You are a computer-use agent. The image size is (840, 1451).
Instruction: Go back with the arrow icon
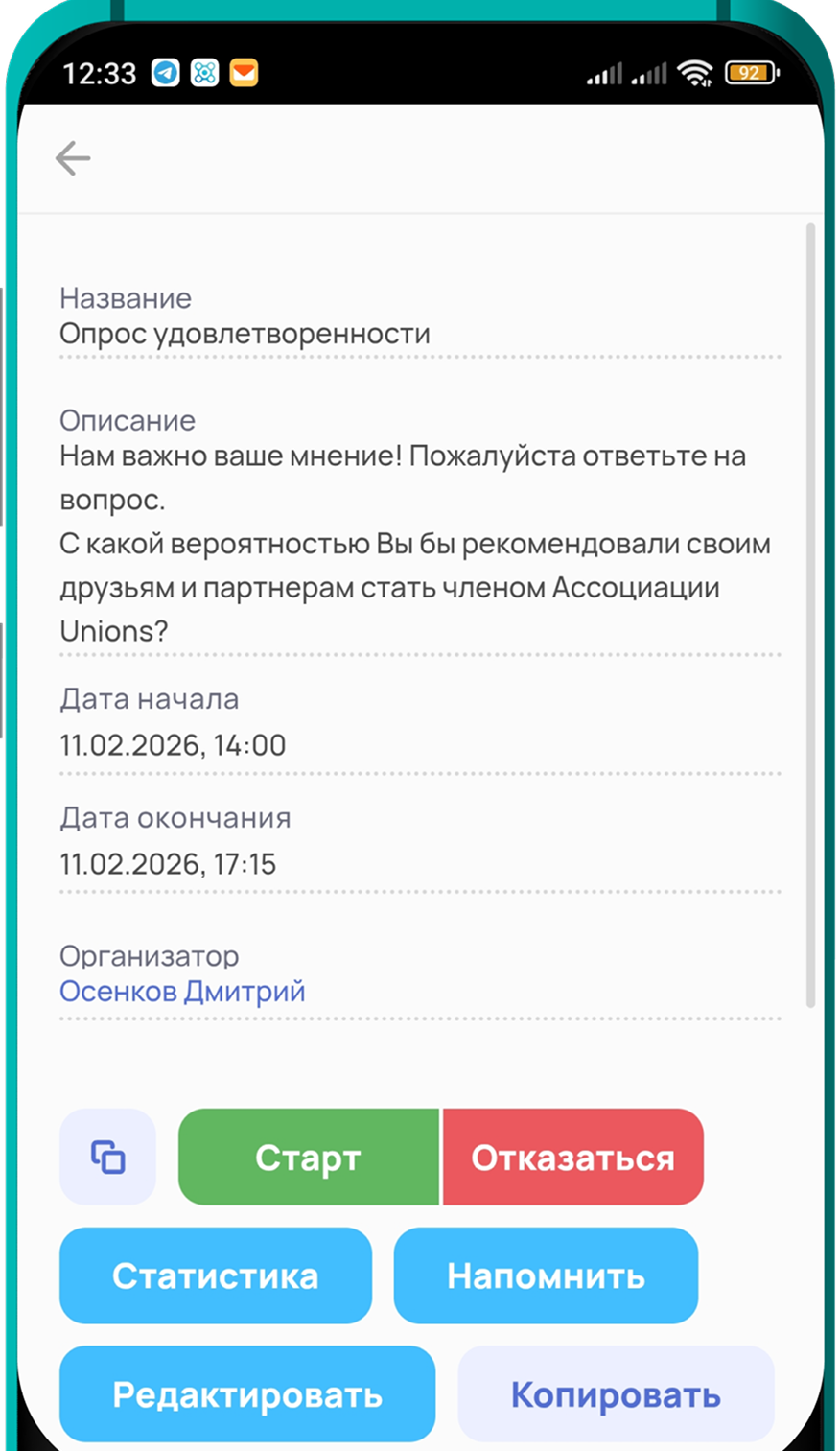[x=73, y=158]
